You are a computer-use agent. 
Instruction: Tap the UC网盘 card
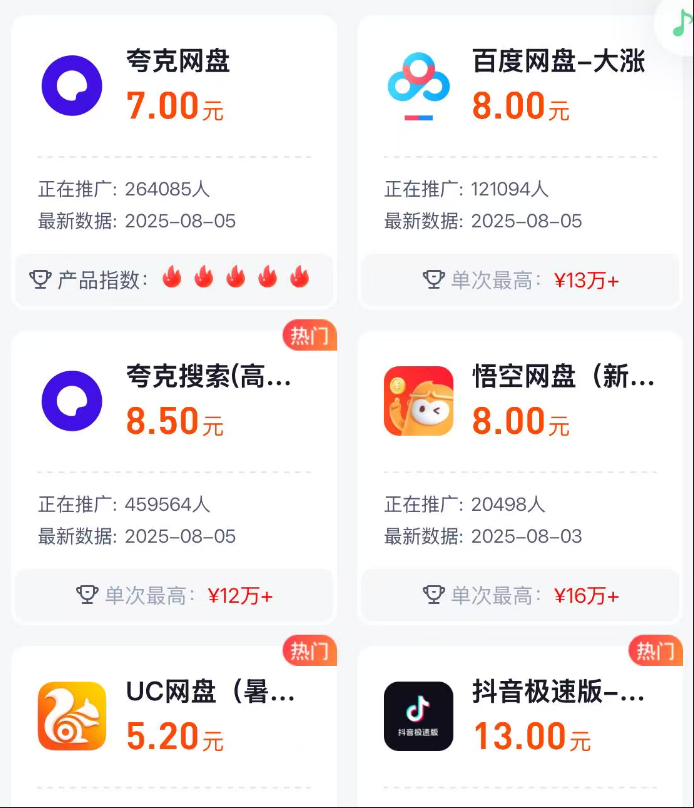click(x=174, y=720)
